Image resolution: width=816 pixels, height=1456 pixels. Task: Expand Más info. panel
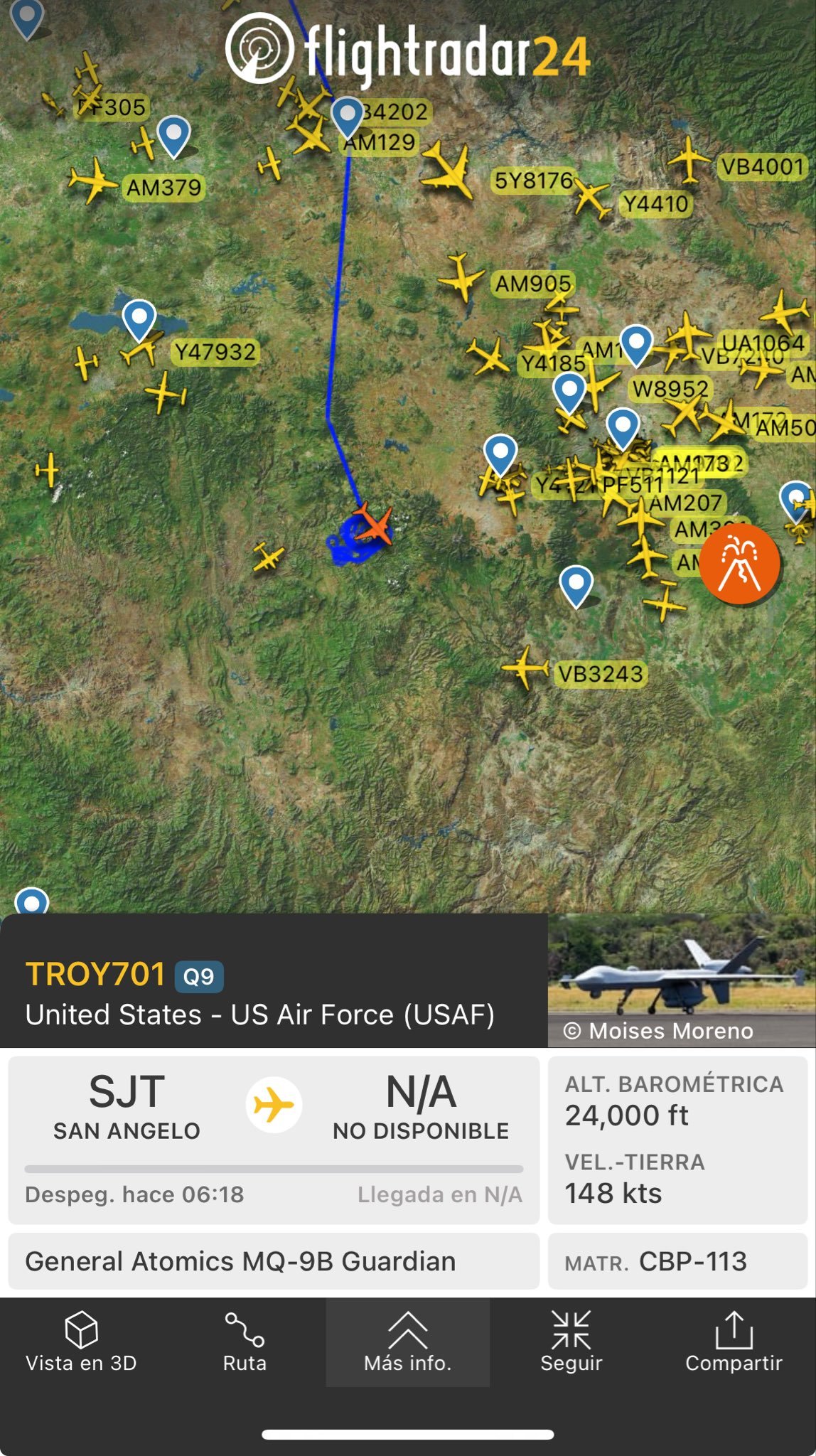408,1342
